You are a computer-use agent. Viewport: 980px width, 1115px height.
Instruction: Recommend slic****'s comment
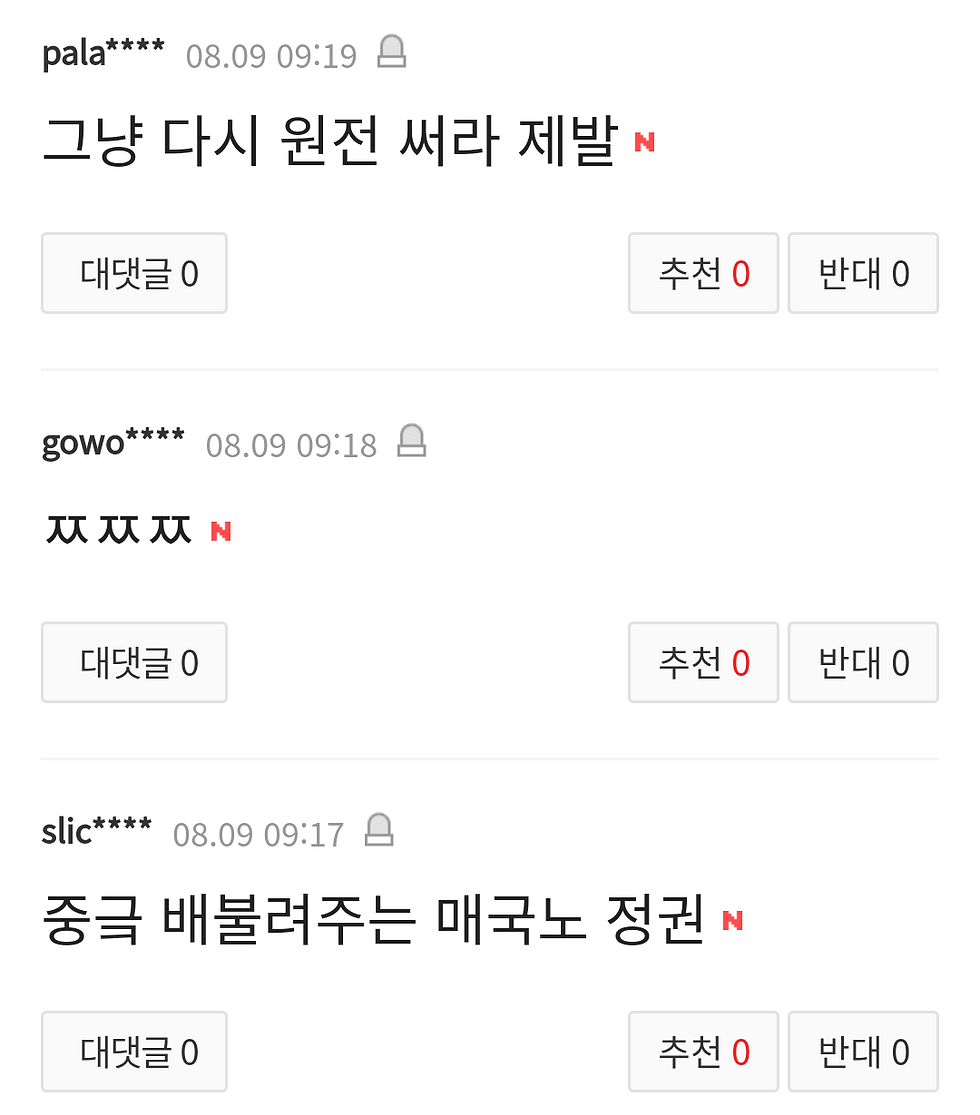click(703, 1051)
